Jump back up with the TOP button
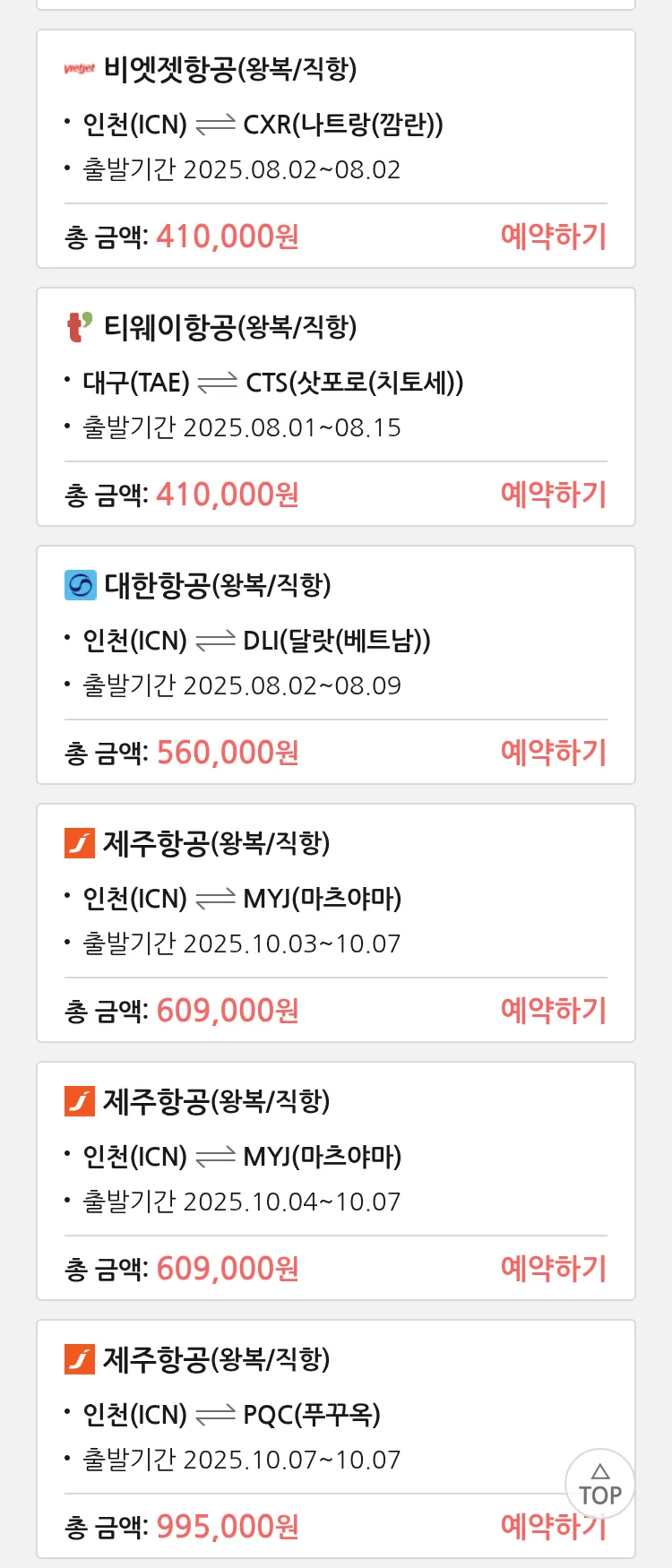672x1568 pixels. pyautogui.click(x=599, y=1485)
